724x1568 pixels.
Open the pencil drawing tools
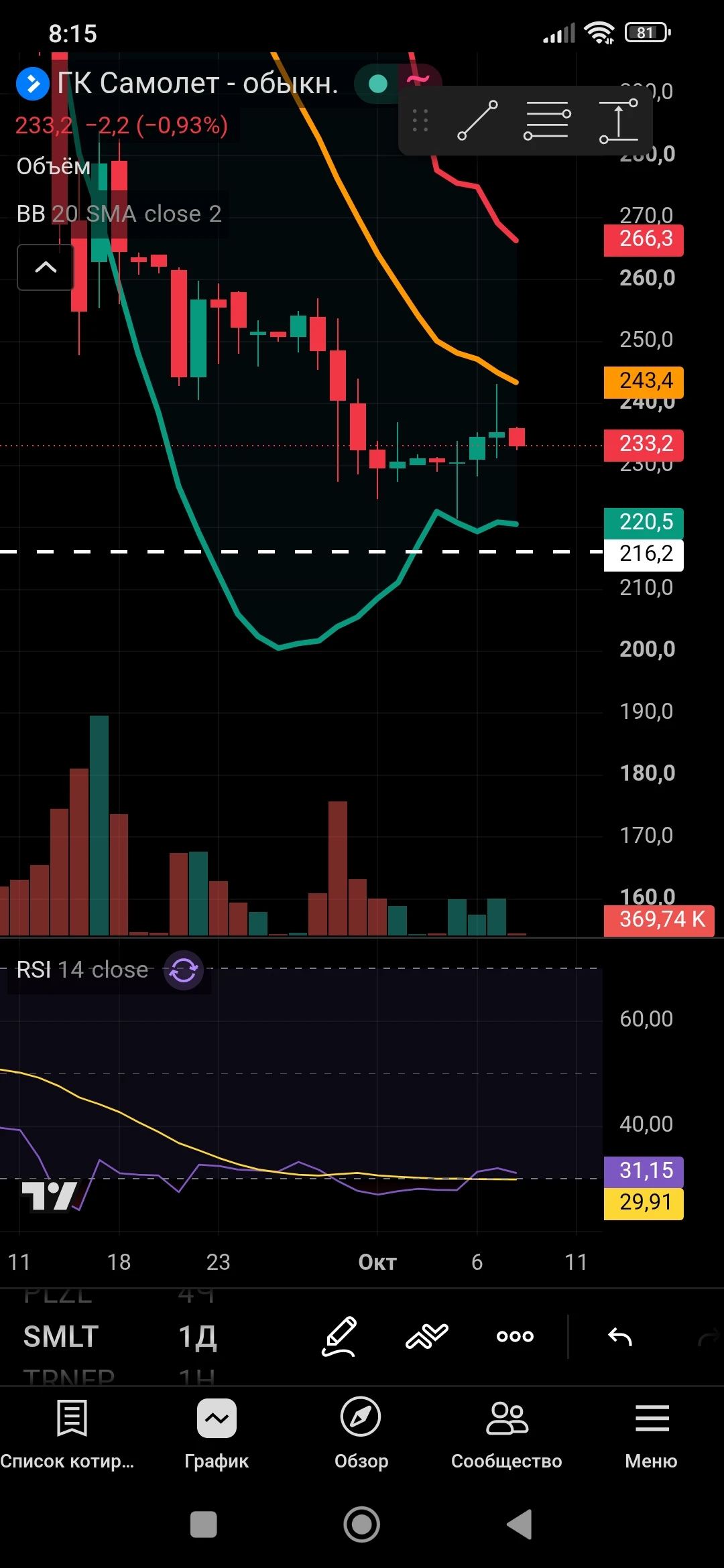click(339, 1336)
